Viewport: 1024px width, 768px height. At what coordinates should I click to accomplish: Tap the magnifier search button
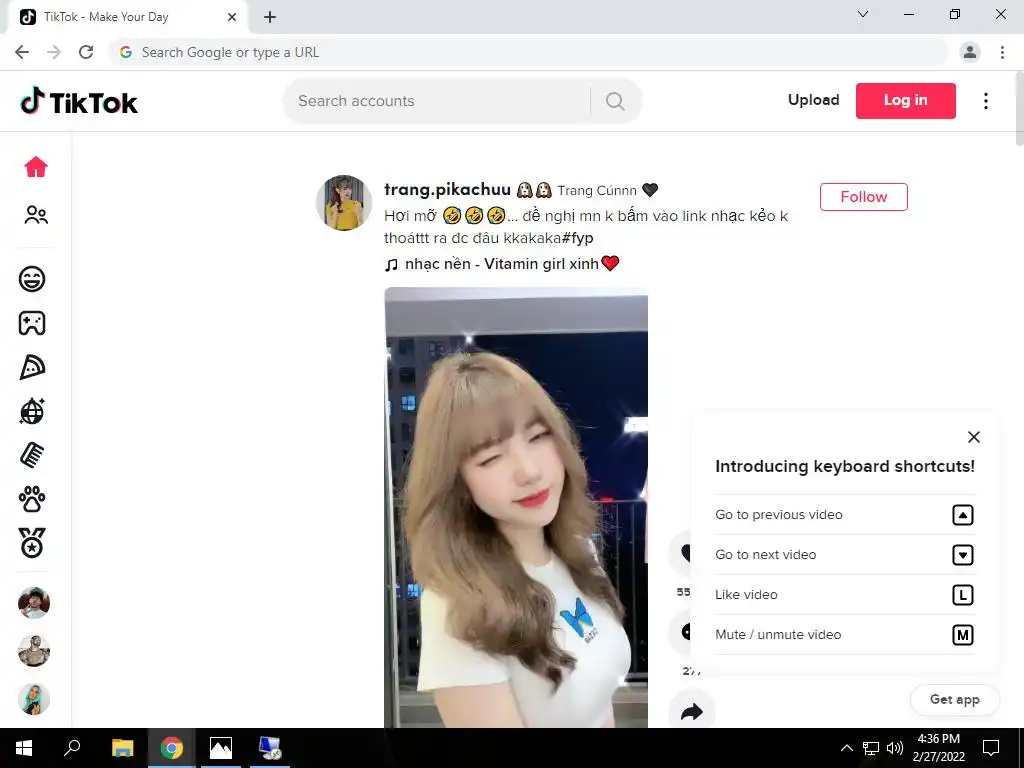coord(615,101)
